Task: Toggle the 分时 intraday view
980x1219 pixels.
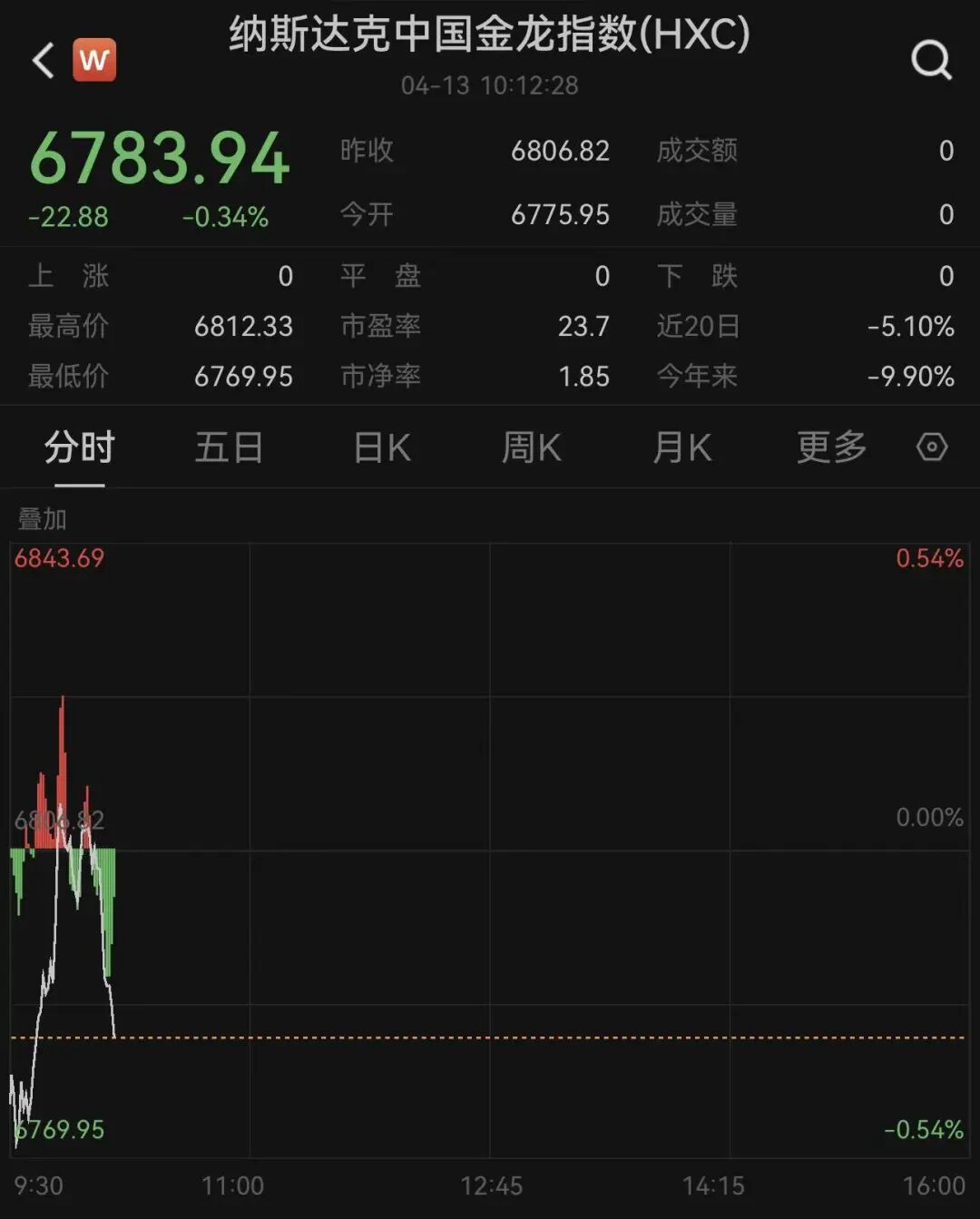Action: 77,447
